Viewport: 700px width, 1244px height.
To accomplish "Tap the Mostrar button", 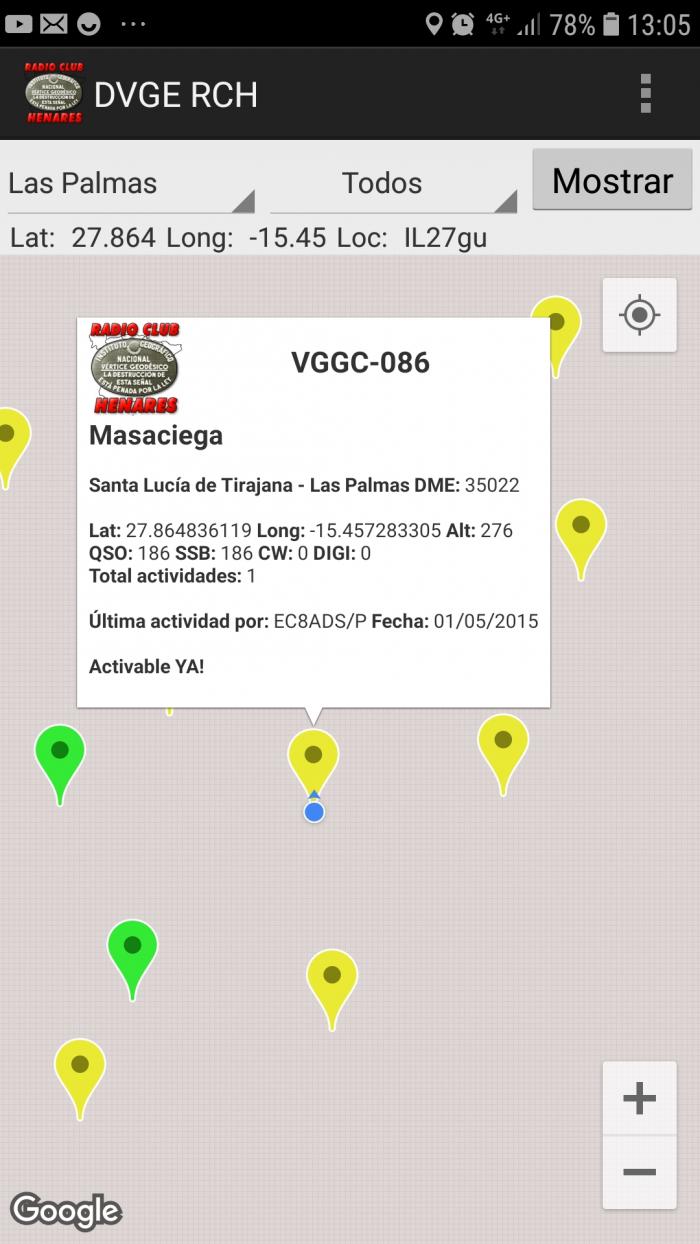I will 612,180.
